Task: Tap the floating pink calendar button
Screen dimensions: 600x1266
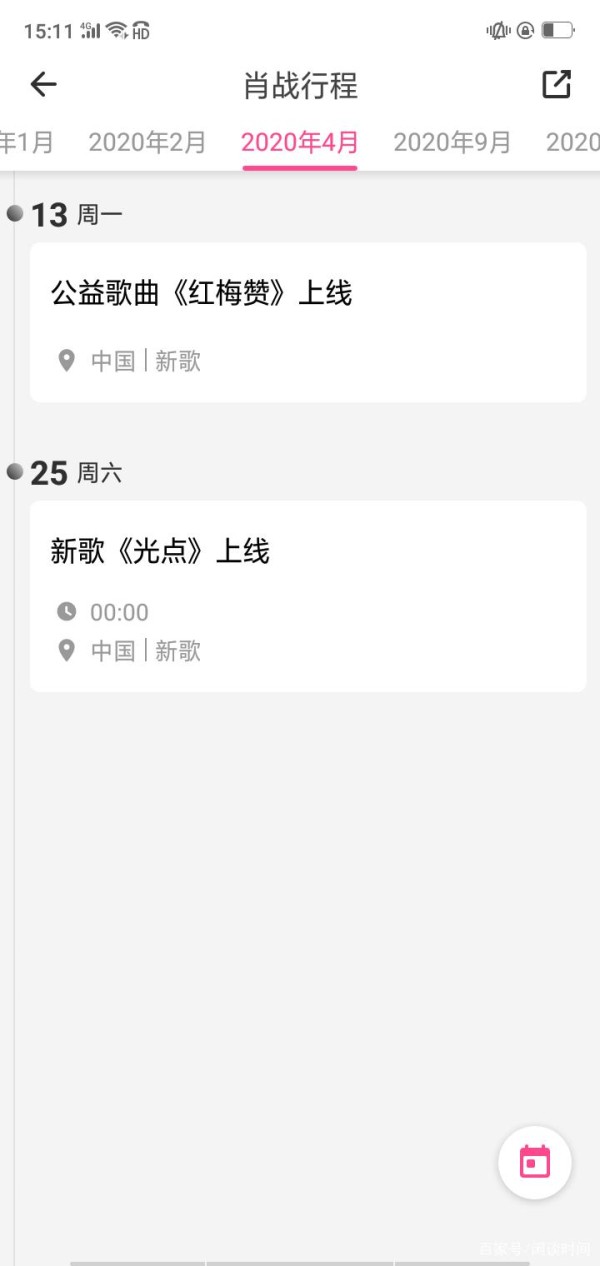Action: click(535, 1162)
